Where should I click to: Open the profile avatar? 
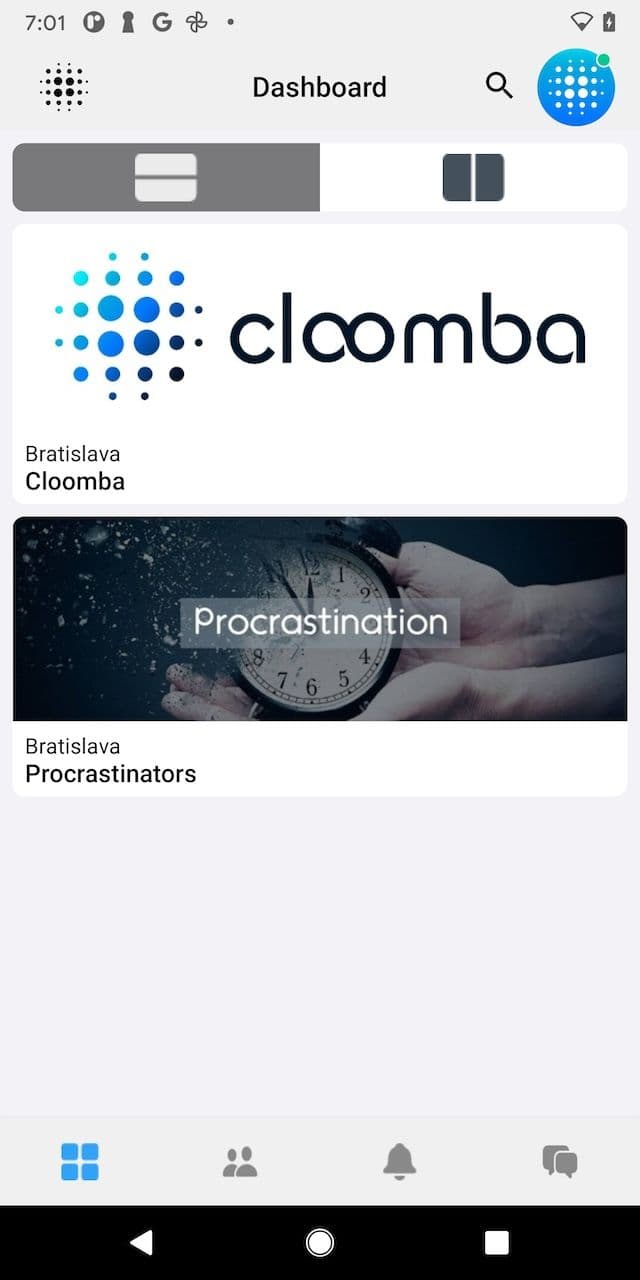point(576,88)
